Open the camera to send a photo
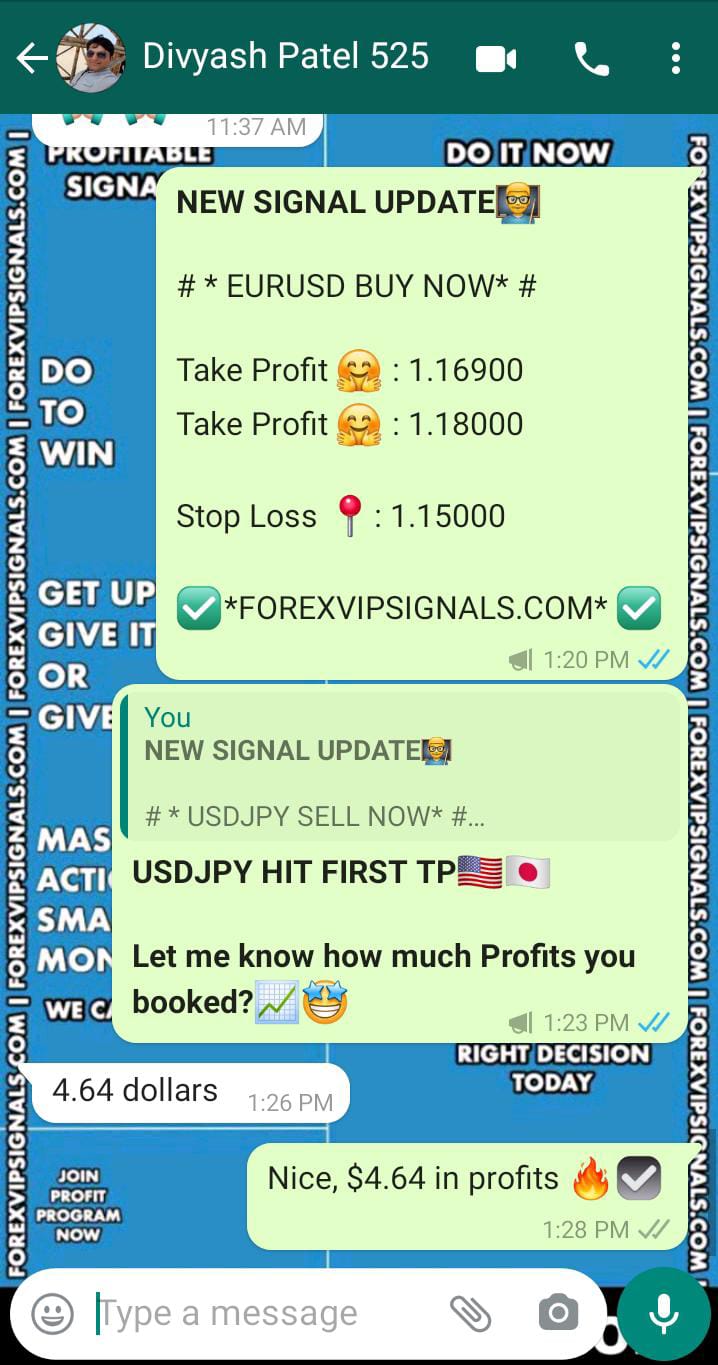718x1365 pixels. coord(557,1314)
